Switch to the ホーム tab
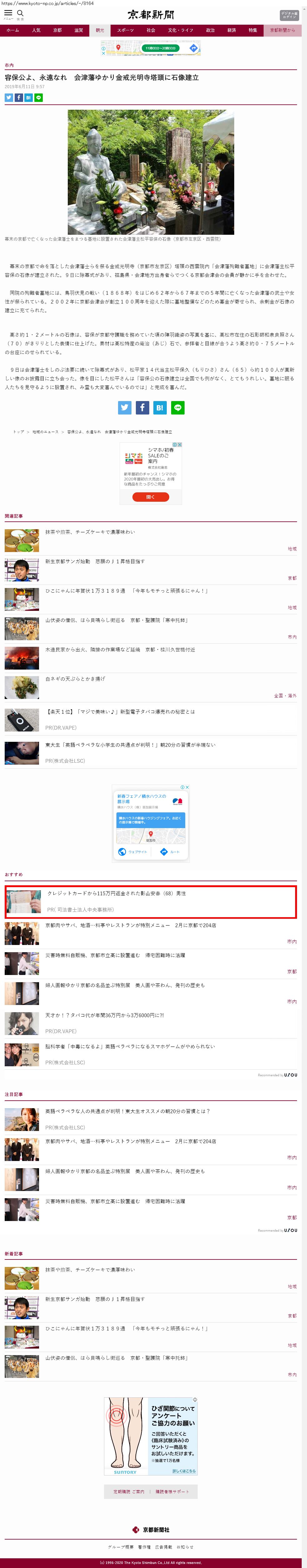Screen dimensions: 307x1568 point(12,30)
